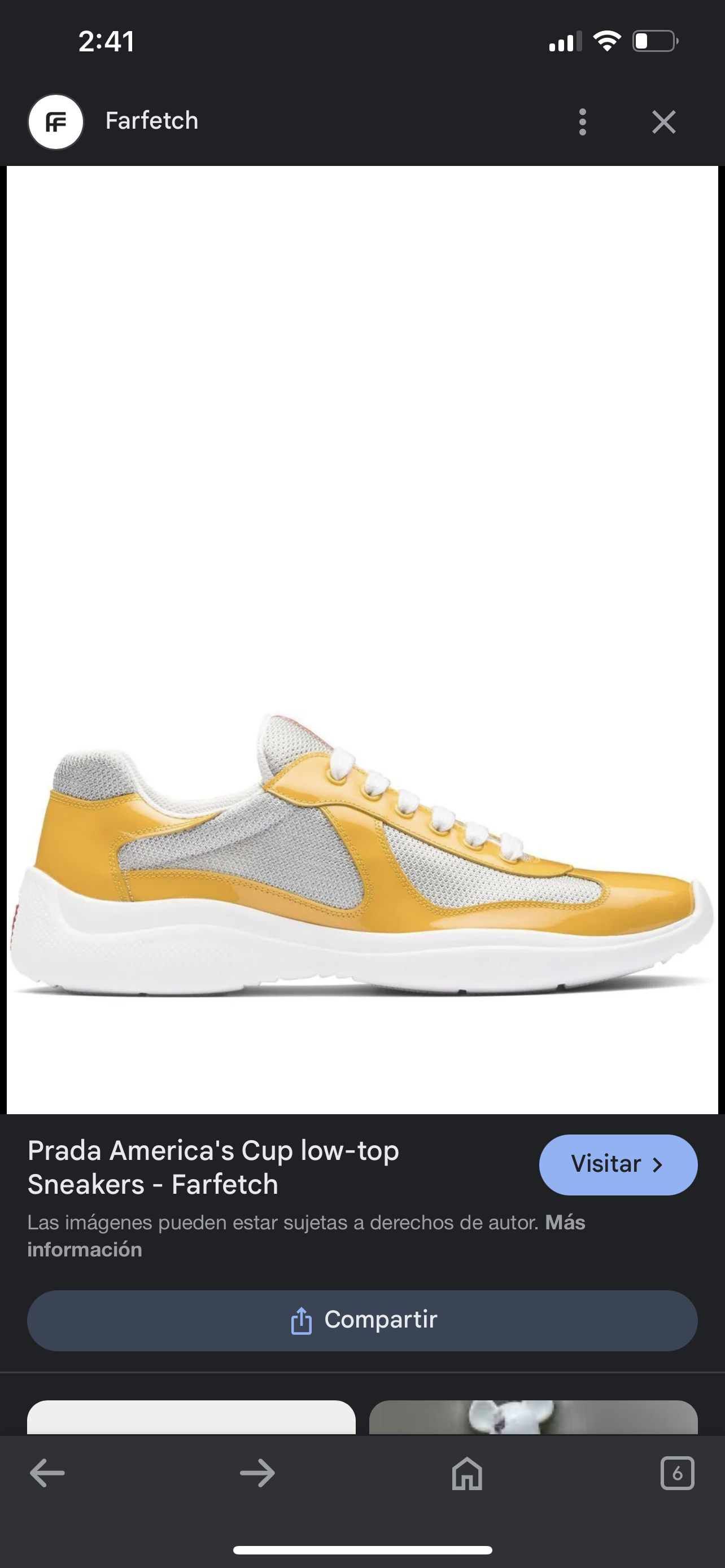
Task: Open the Farfetch site logo icon
Action: [x=56, y=121]
